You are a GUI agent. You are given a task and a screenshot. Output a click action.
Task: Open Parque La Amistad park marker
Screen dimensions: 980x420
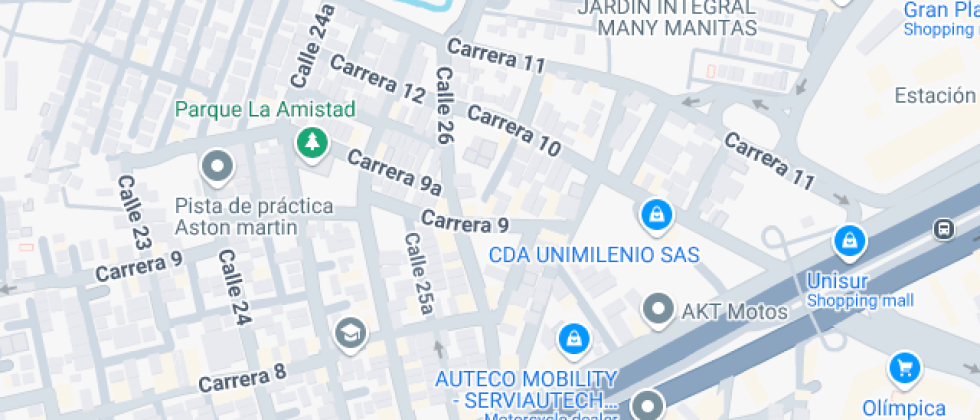point(313,142)
